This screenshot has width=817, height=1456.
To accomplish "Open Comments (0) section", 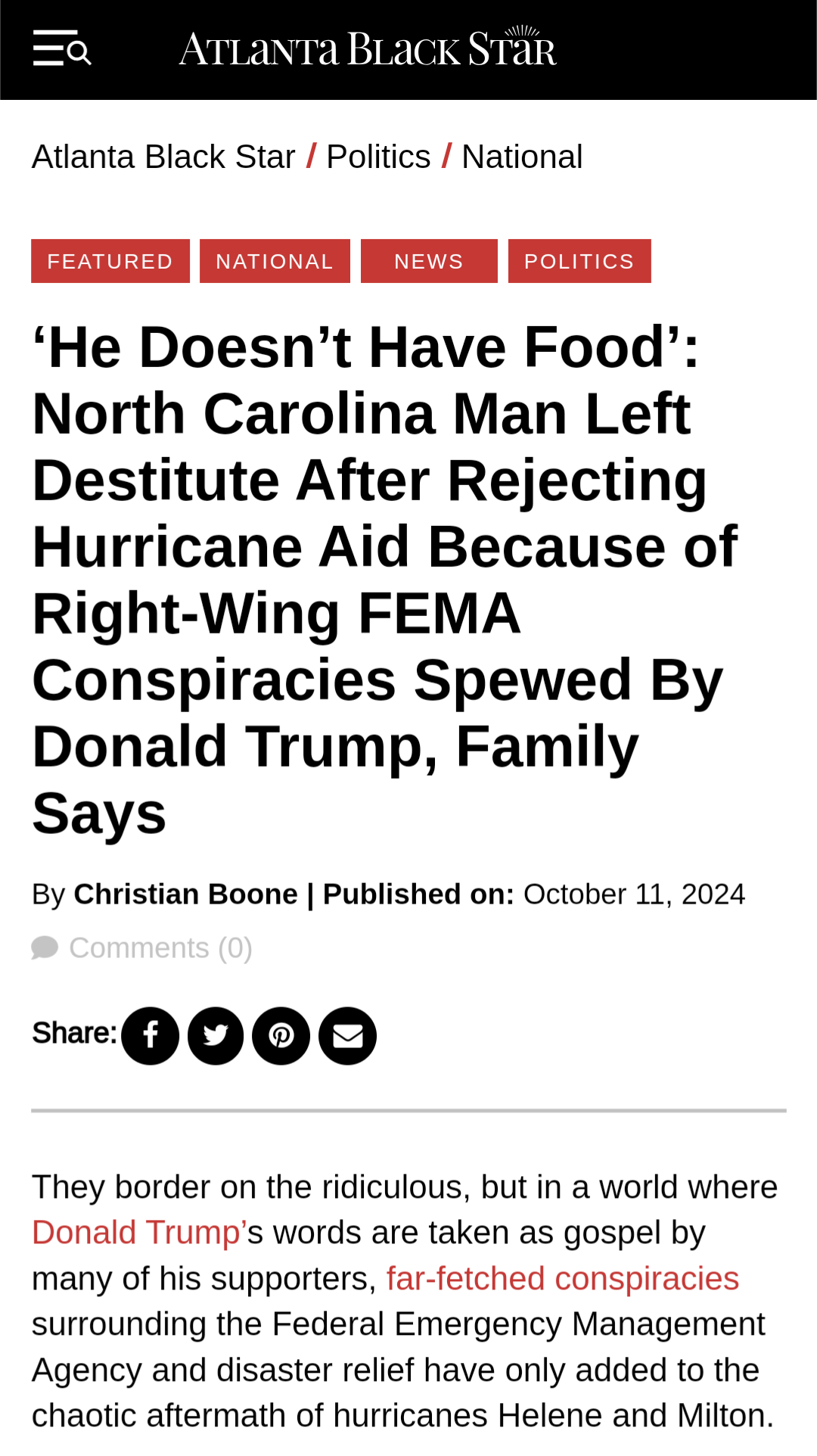I will pos(142,948).
